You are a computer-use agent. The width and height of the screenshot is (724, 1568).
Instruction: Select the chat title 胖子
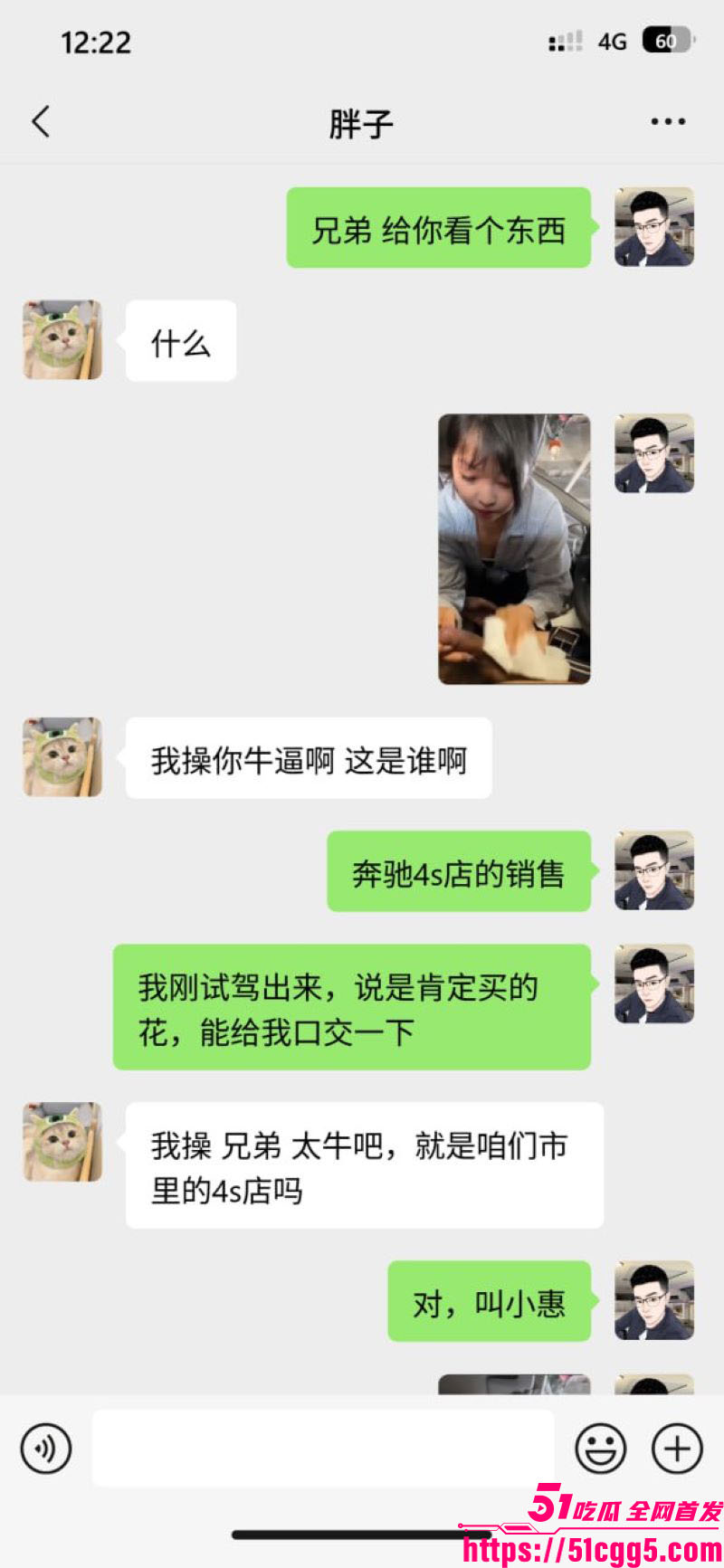(x=362, y=120)
